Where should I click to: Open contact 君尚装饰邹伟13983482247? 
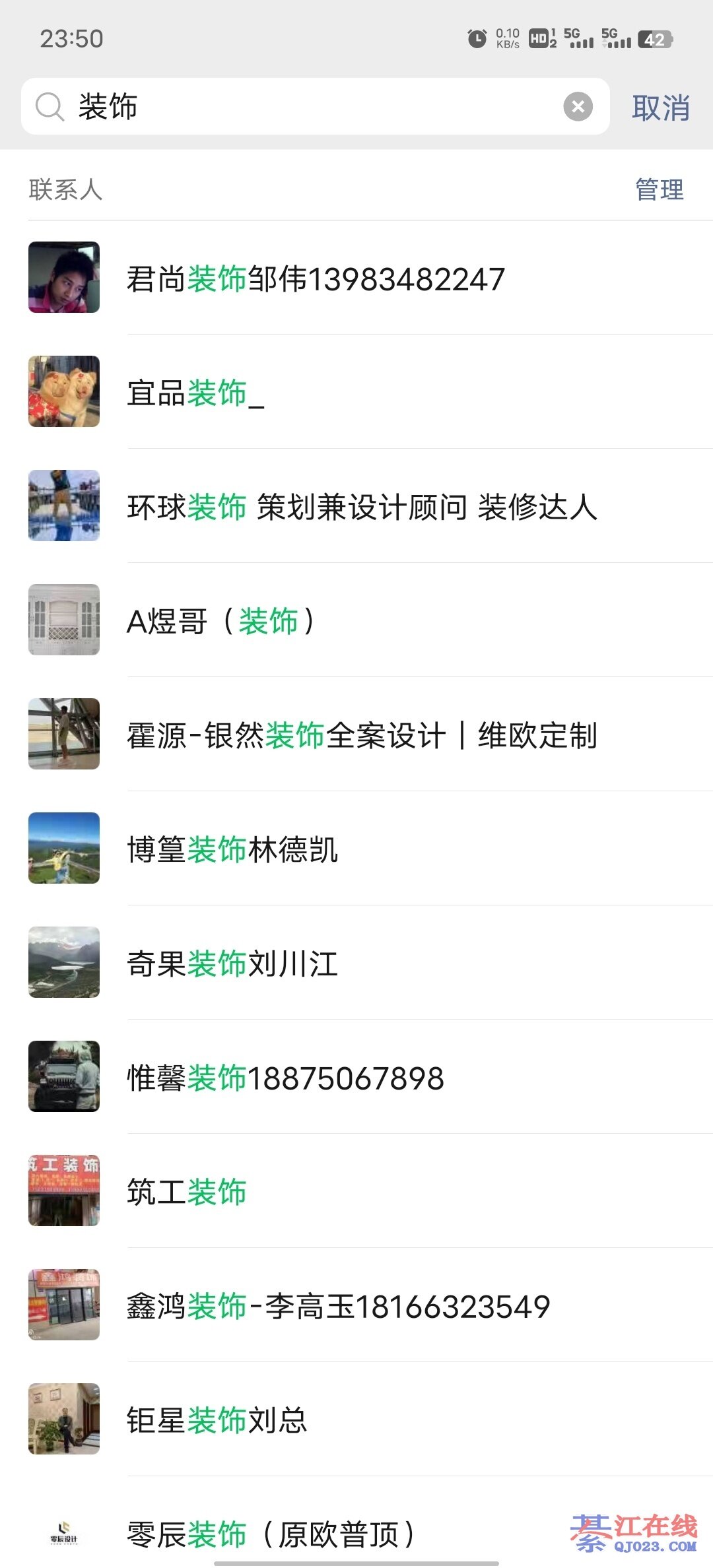click(x=316, y=278)
